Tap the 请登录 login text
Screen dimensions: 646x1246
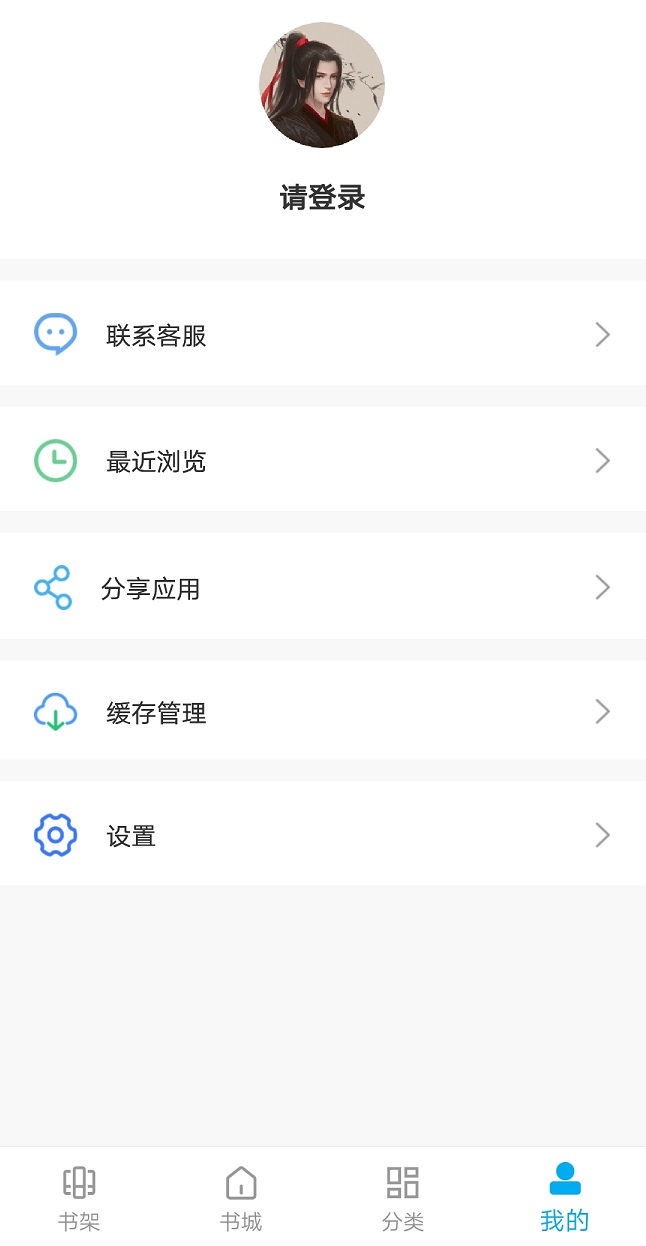[322, 198]
